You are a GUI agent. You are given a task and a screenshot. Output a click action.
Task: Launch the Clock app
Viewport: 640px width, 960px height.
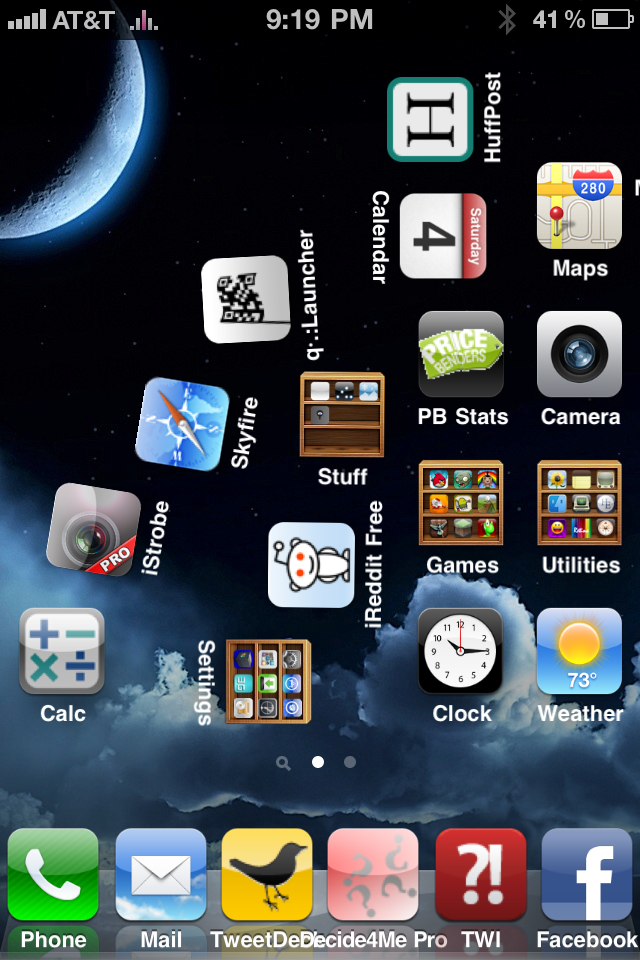[461, 651]
